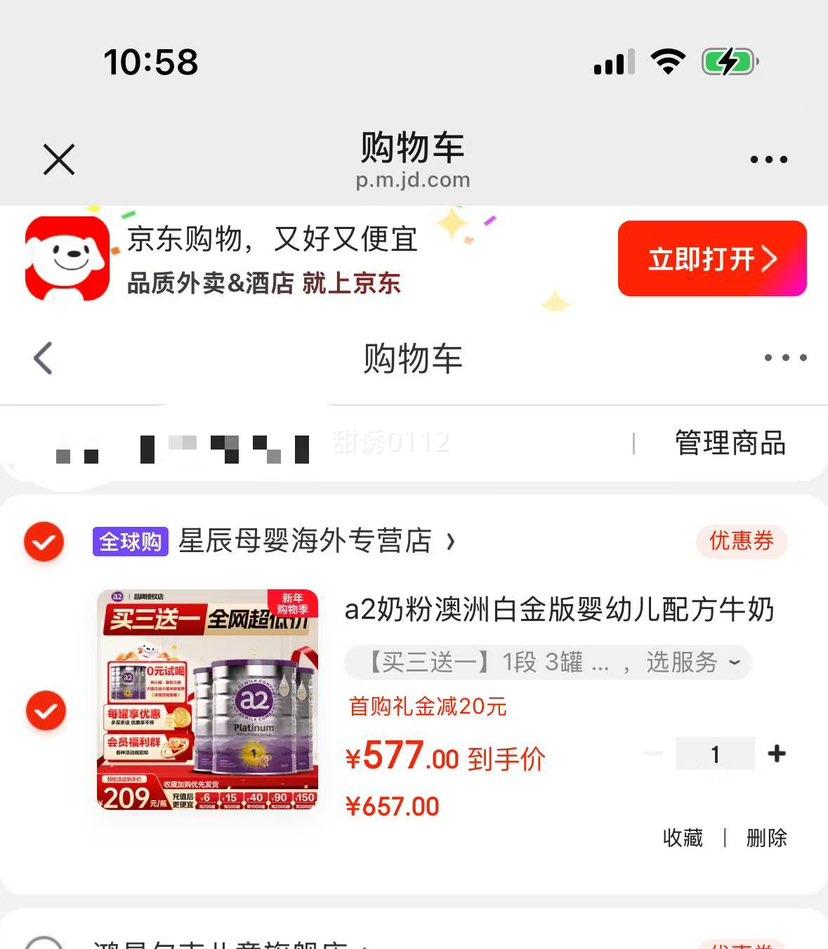Toggle the store selection checkmark
This screenshot has width=828, height=949.
point(44,541)
